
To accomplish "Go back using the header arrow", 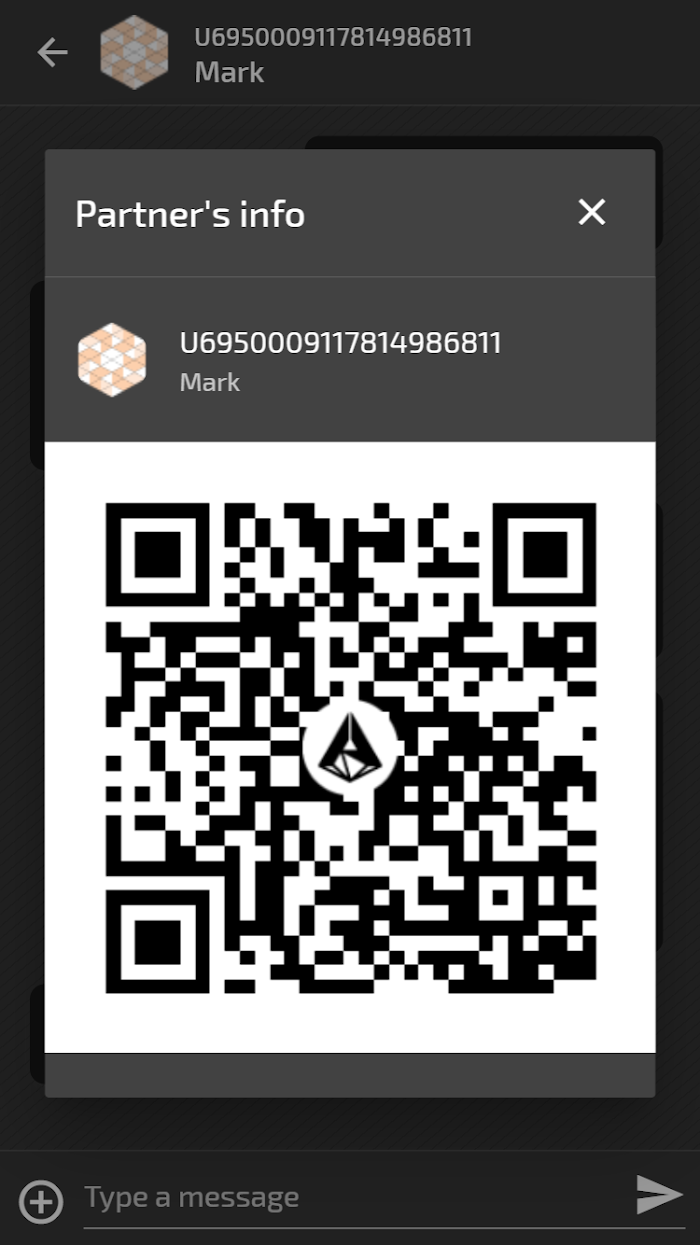I will [x=52, y=53].
